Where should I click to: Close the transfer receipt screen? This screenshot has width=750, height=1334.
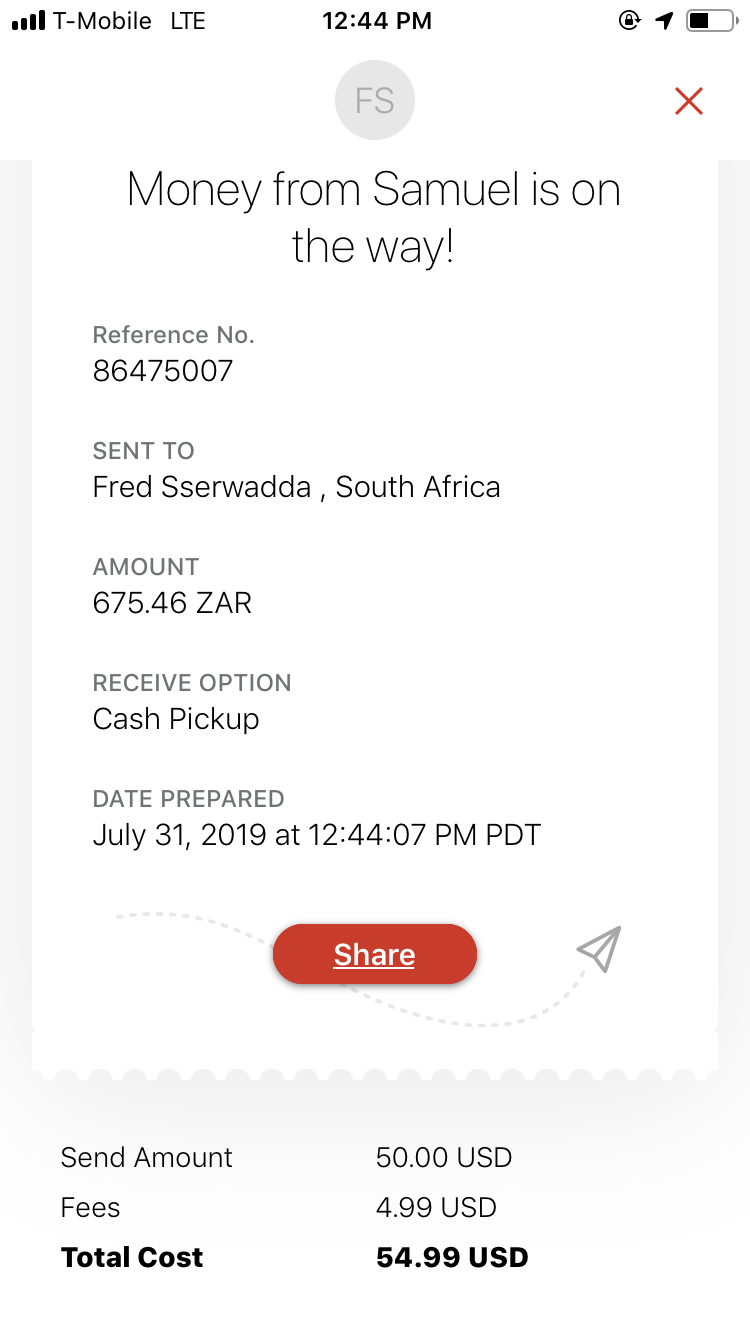point(689,101)
